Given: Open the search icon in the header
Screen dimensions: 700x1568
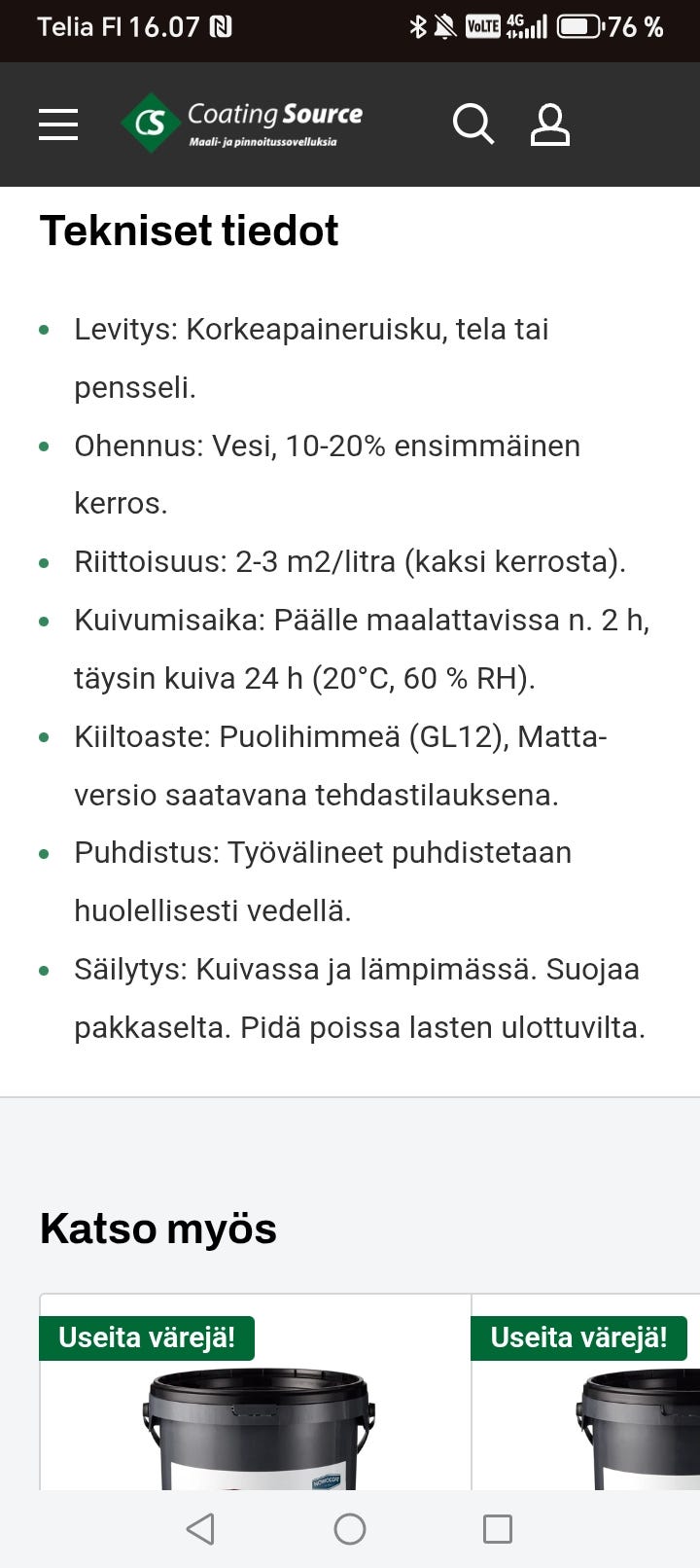Looking at the screenshot, I should pos(472,124).
